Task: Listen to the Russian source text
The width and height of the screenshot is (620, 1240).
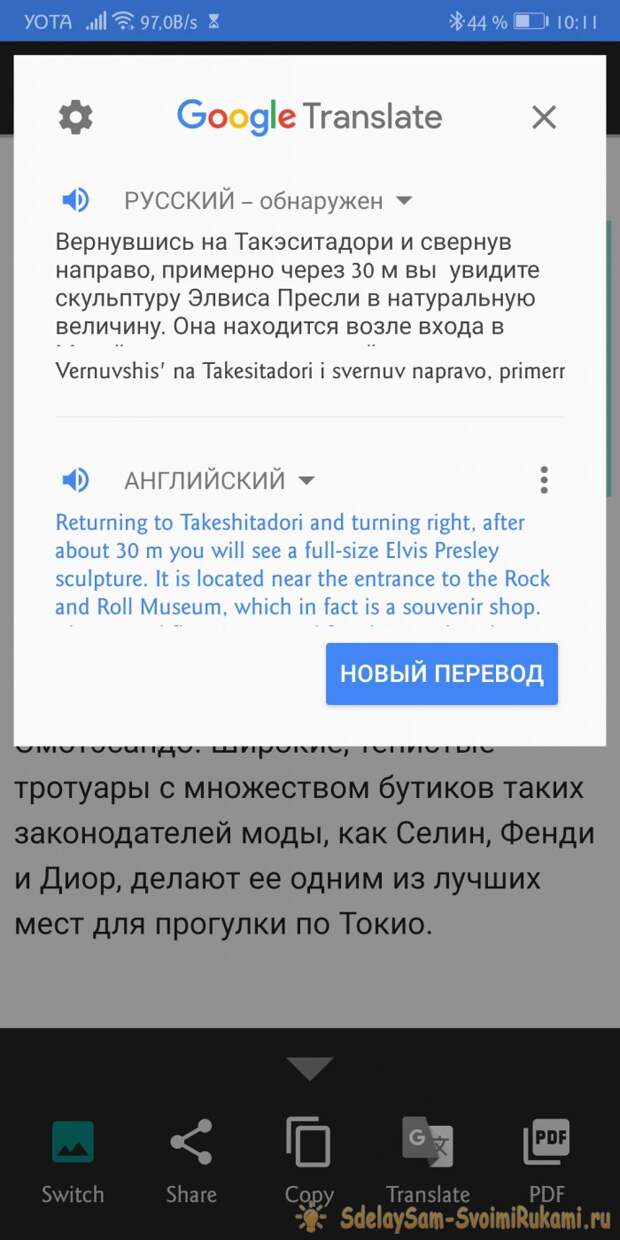Action: coord(75,201)
